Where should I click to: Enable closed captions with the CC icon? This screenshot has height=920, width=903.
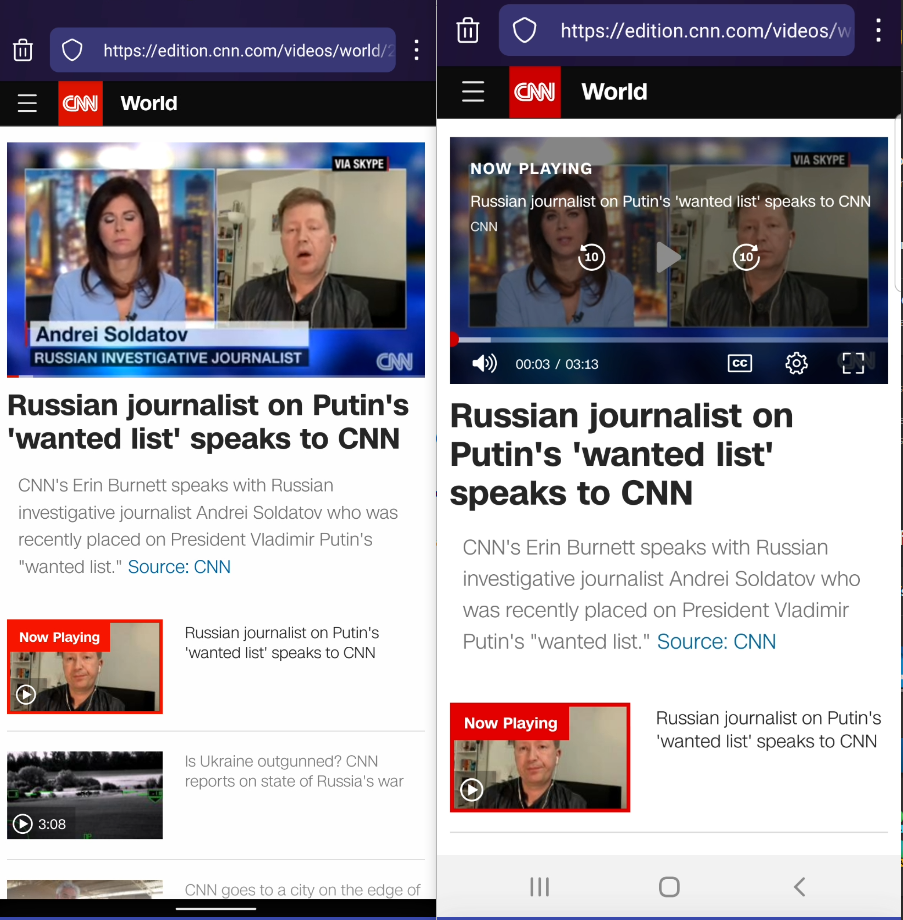tap(740, 363)
